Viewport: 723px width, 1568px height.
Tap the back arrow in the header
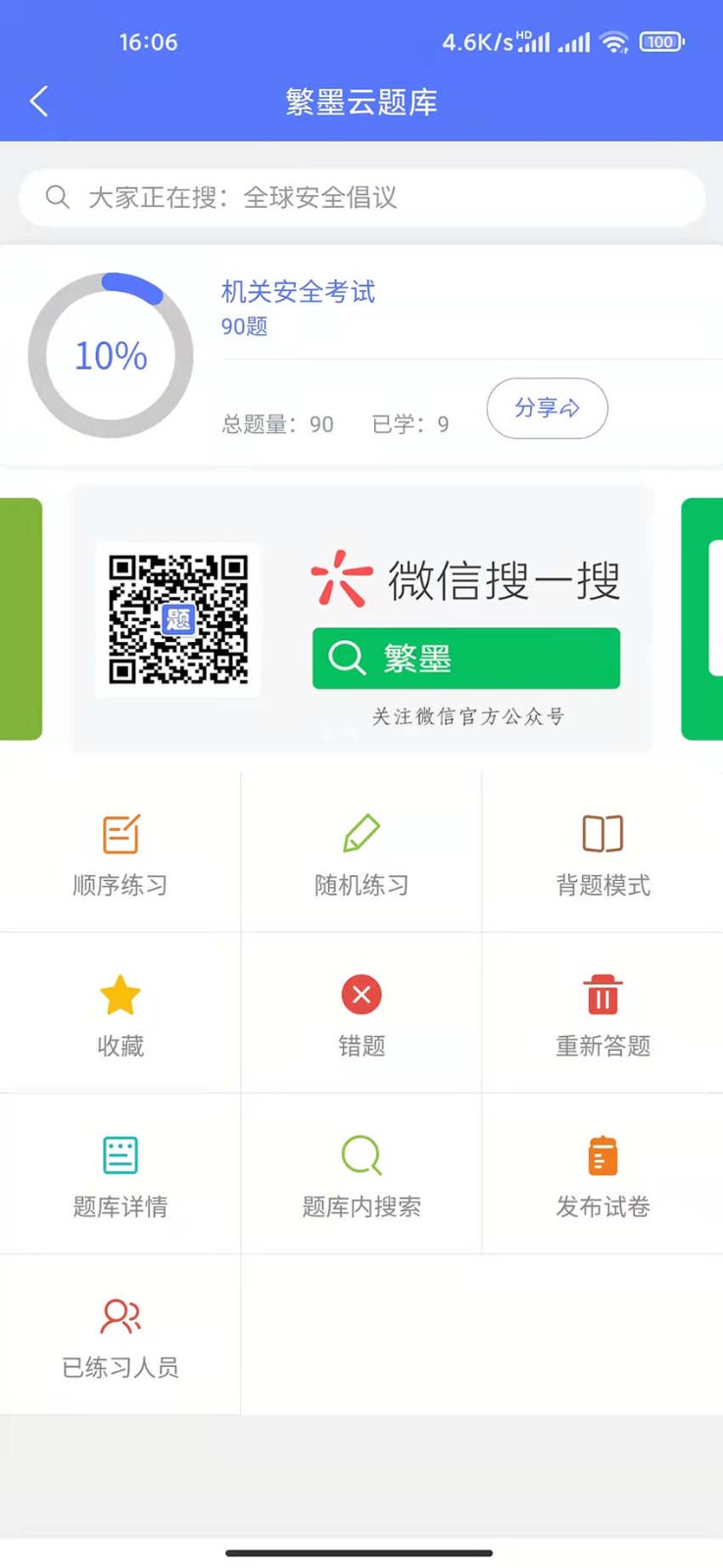coord(38,101)
